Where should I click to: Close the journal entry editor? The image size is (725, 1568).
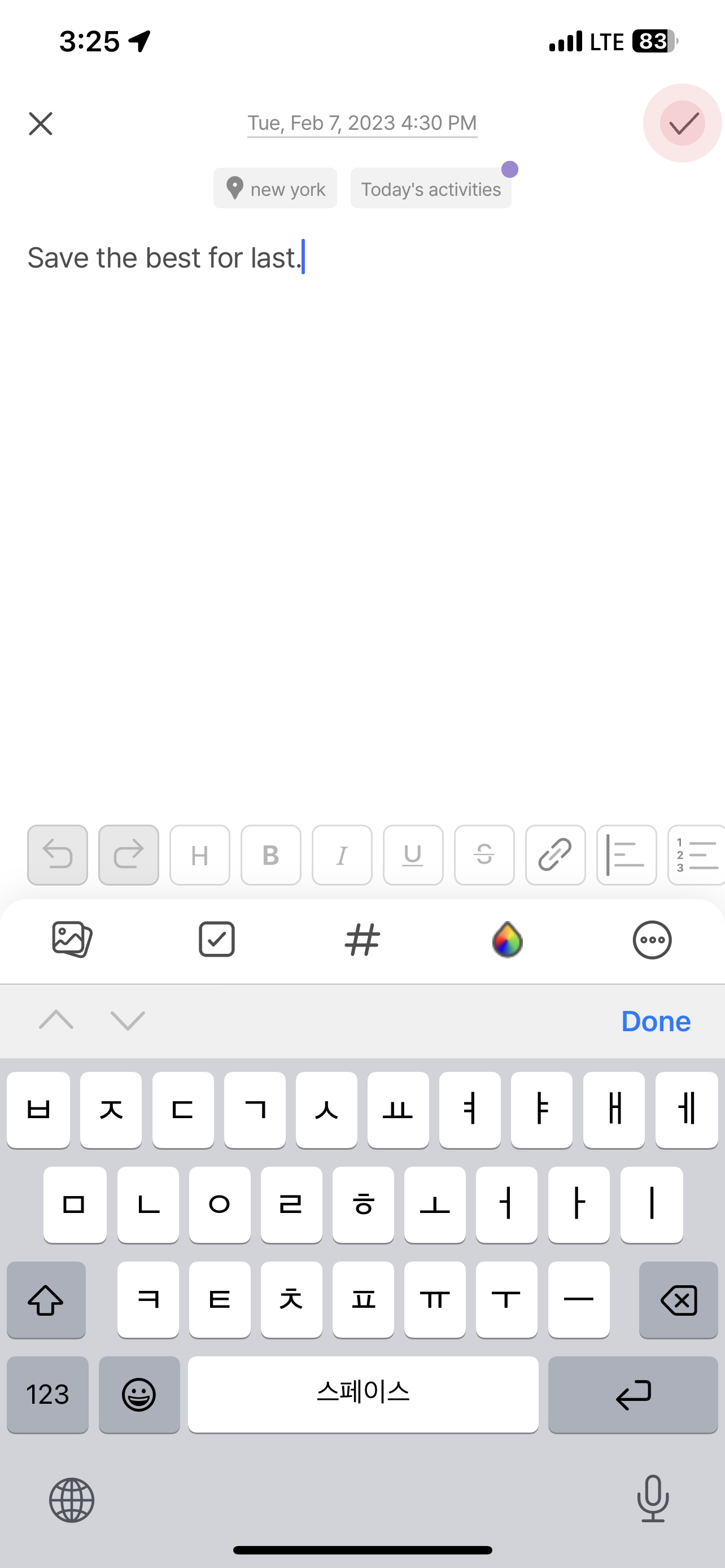tap(40, 124)
